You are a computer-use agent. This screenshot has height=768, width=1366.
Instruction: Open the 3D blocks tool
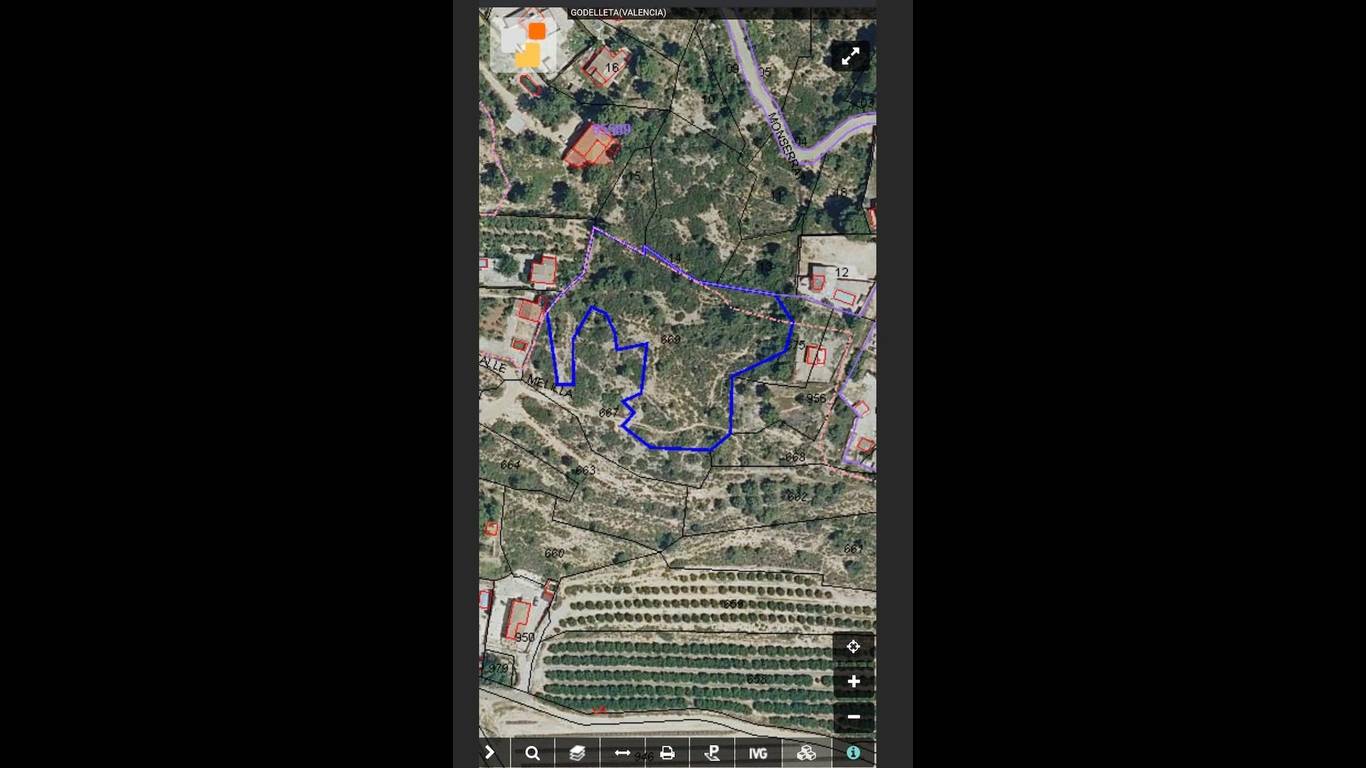806,753
